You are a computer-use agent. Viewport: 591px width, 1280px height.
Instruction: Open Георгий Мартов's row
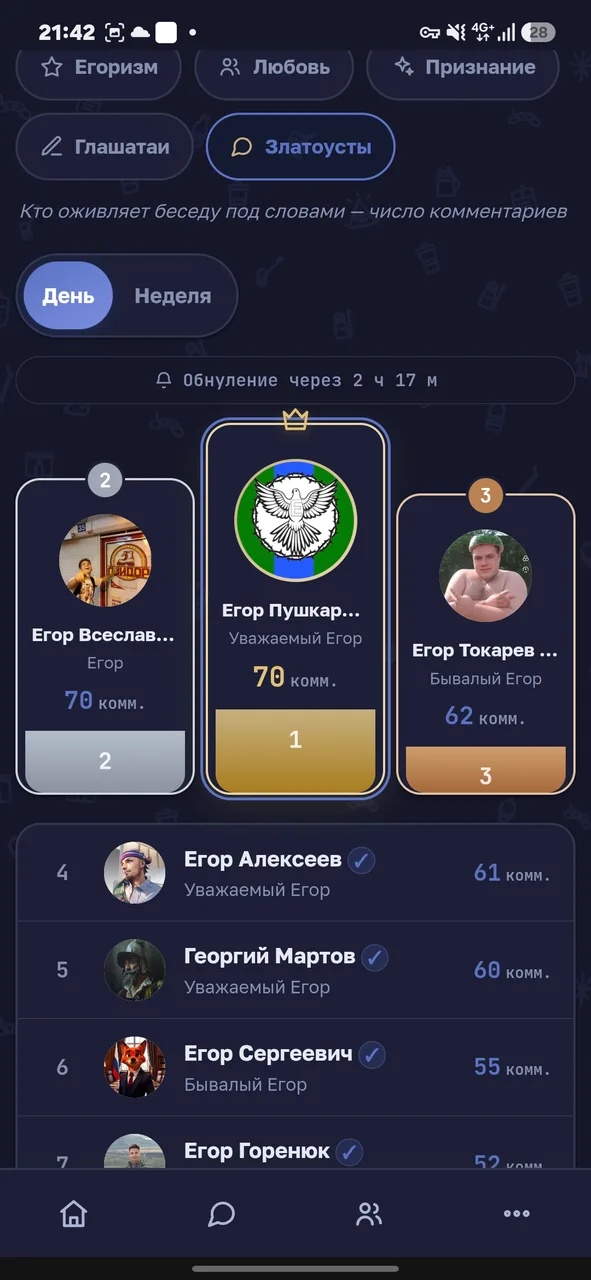(x=296, y=970)
